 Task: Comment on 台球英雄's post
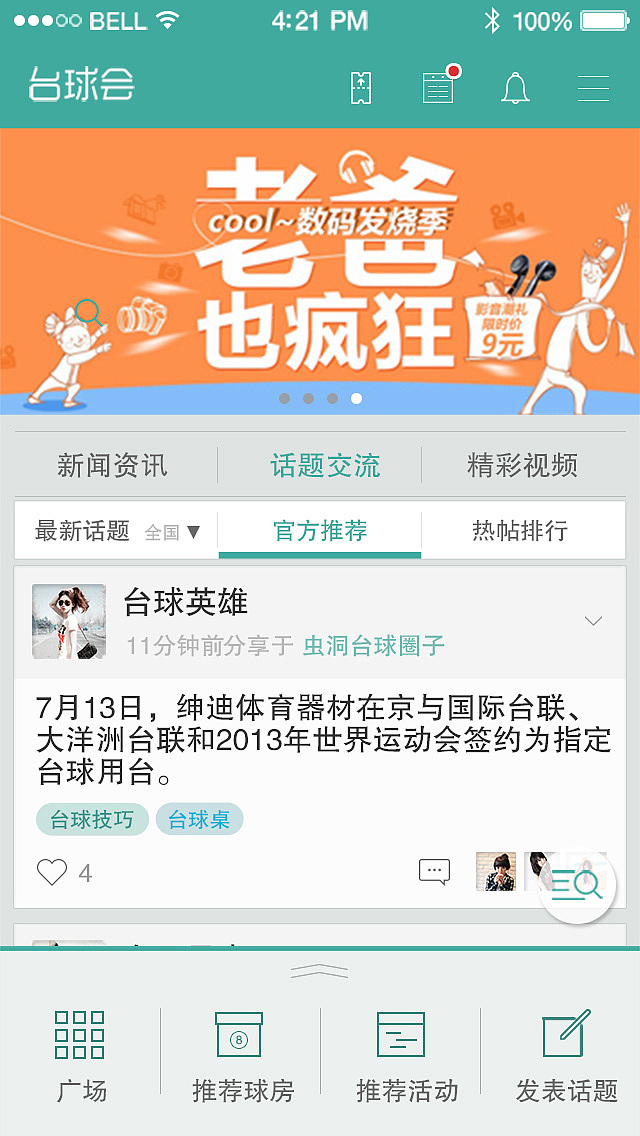tap(434, 872)
